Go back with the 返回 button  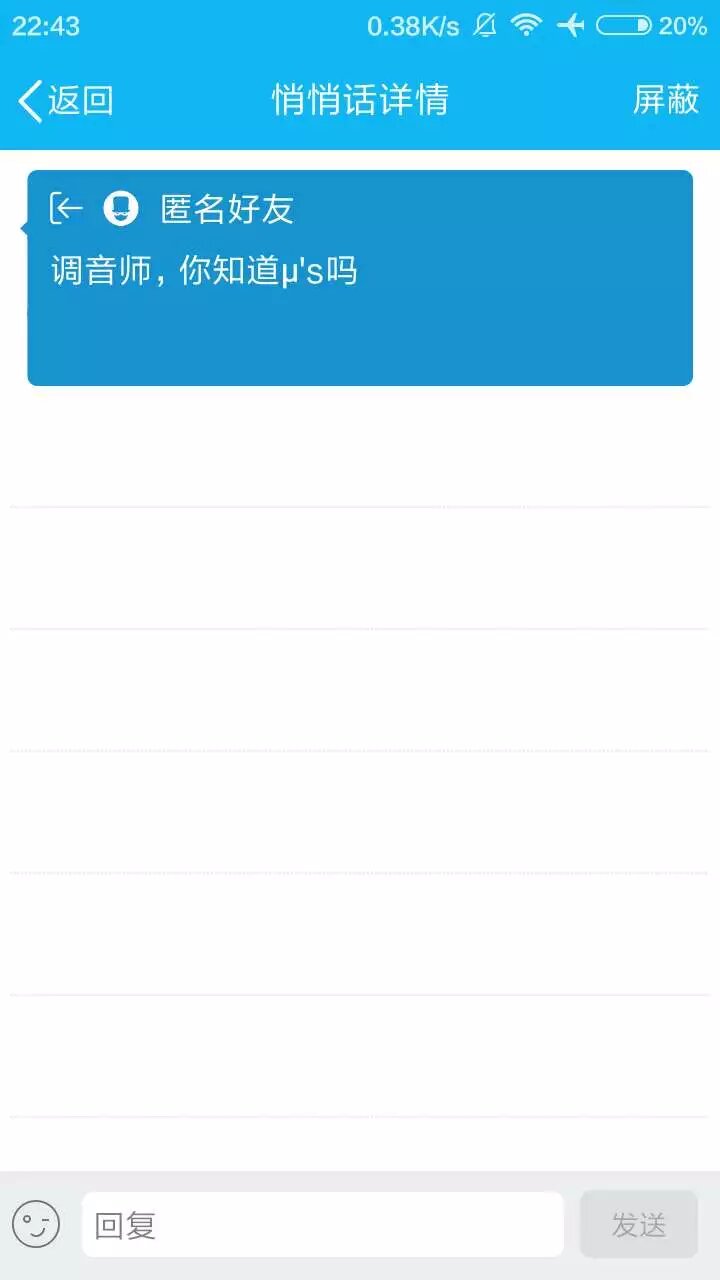tap(66, 101)
